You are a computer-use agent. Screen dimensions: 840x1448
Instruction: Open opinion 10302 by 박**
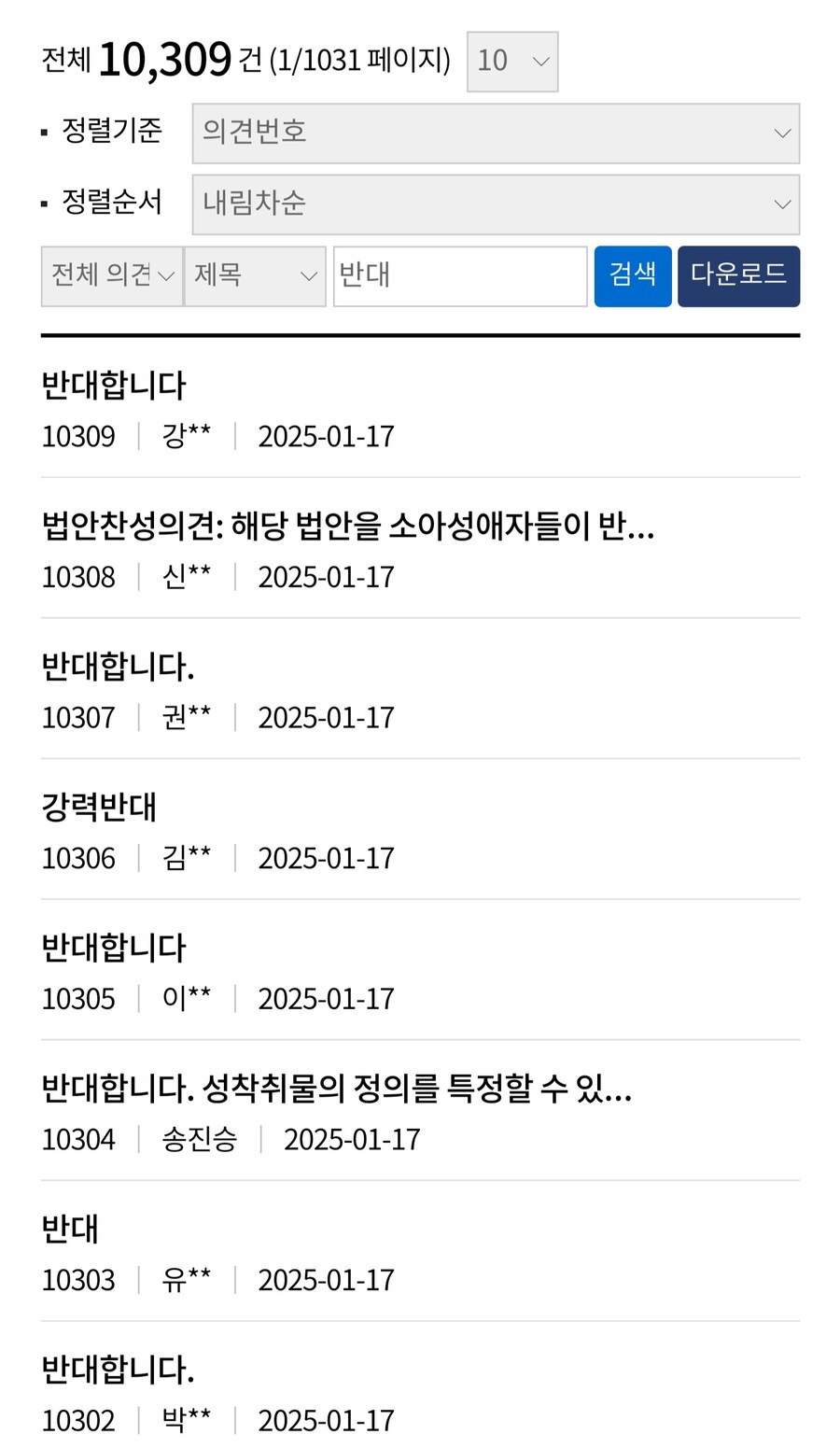(119, 1369)
